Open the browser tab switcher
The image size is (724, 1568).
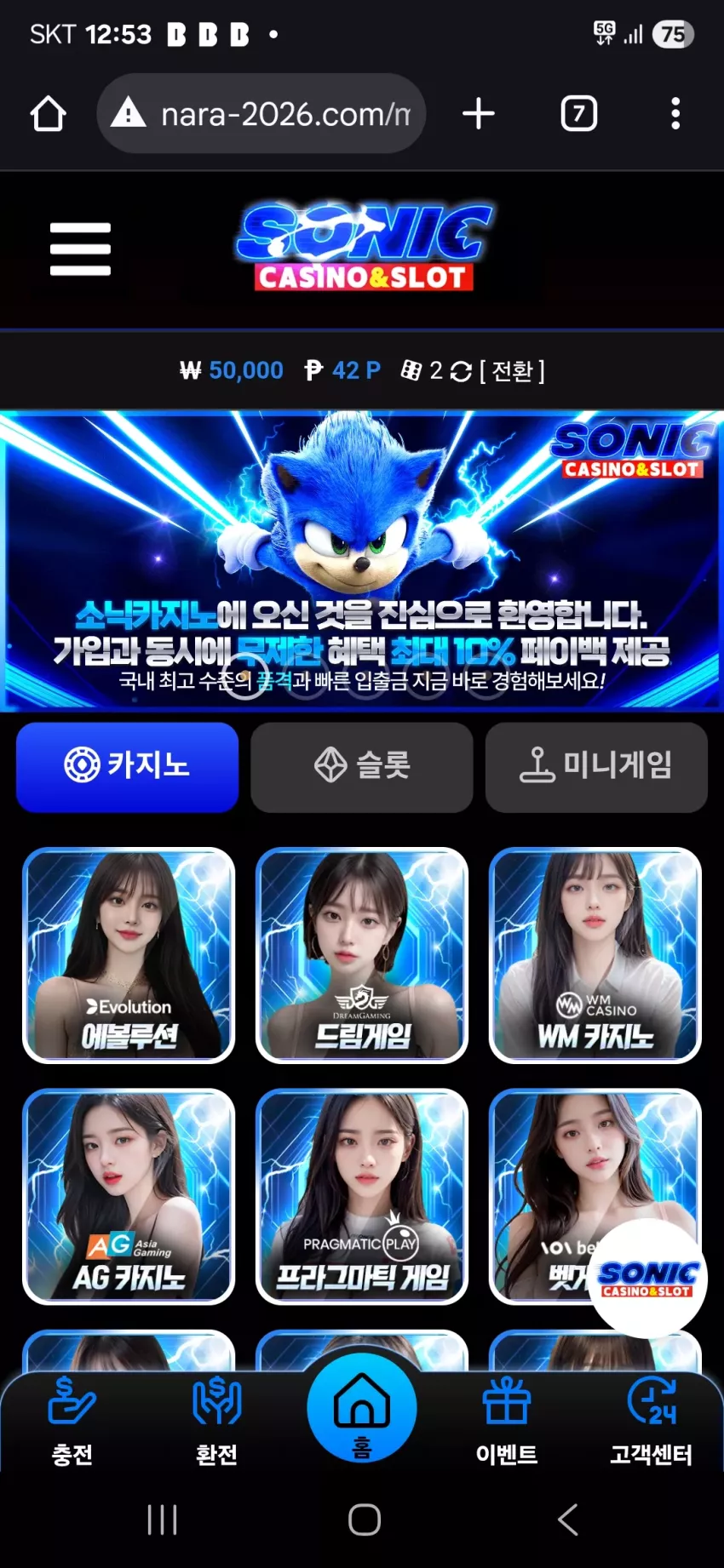pyautogui.click(x=579, y=113)
